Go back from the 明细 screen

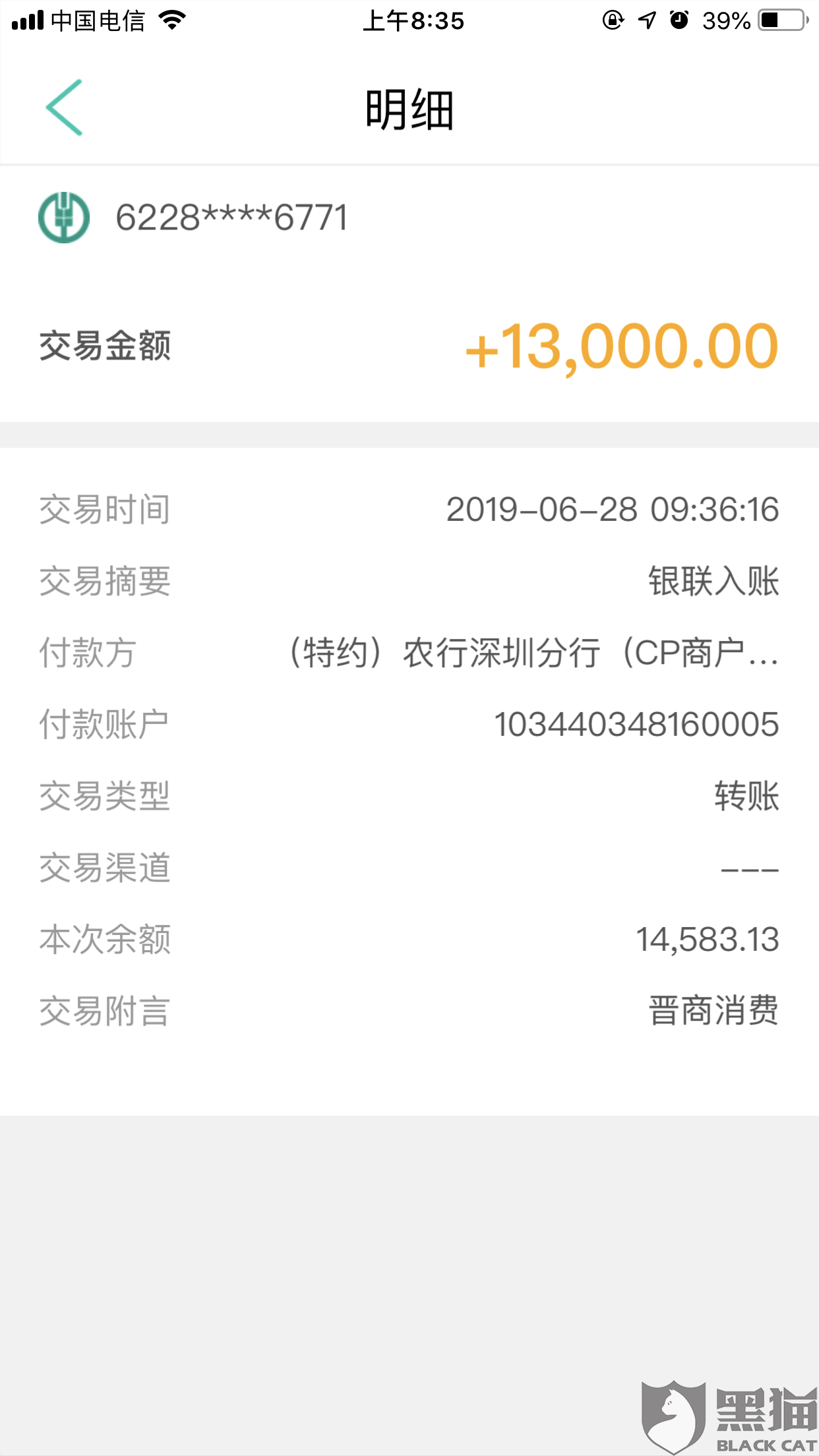(x=64, y=107)
